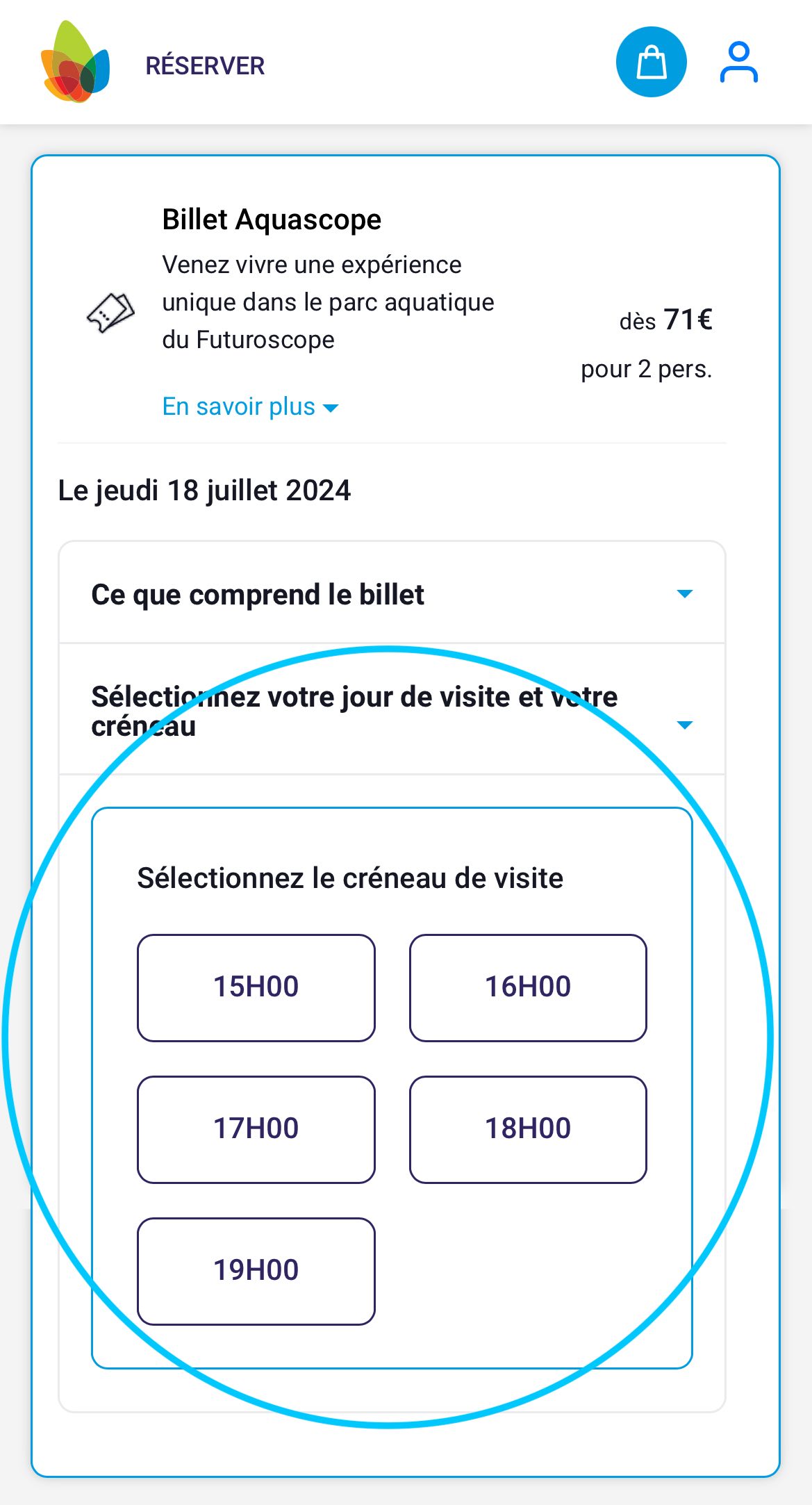Expand the En savoir plus section
The image size is (812, 1505).
click(250, 406)
